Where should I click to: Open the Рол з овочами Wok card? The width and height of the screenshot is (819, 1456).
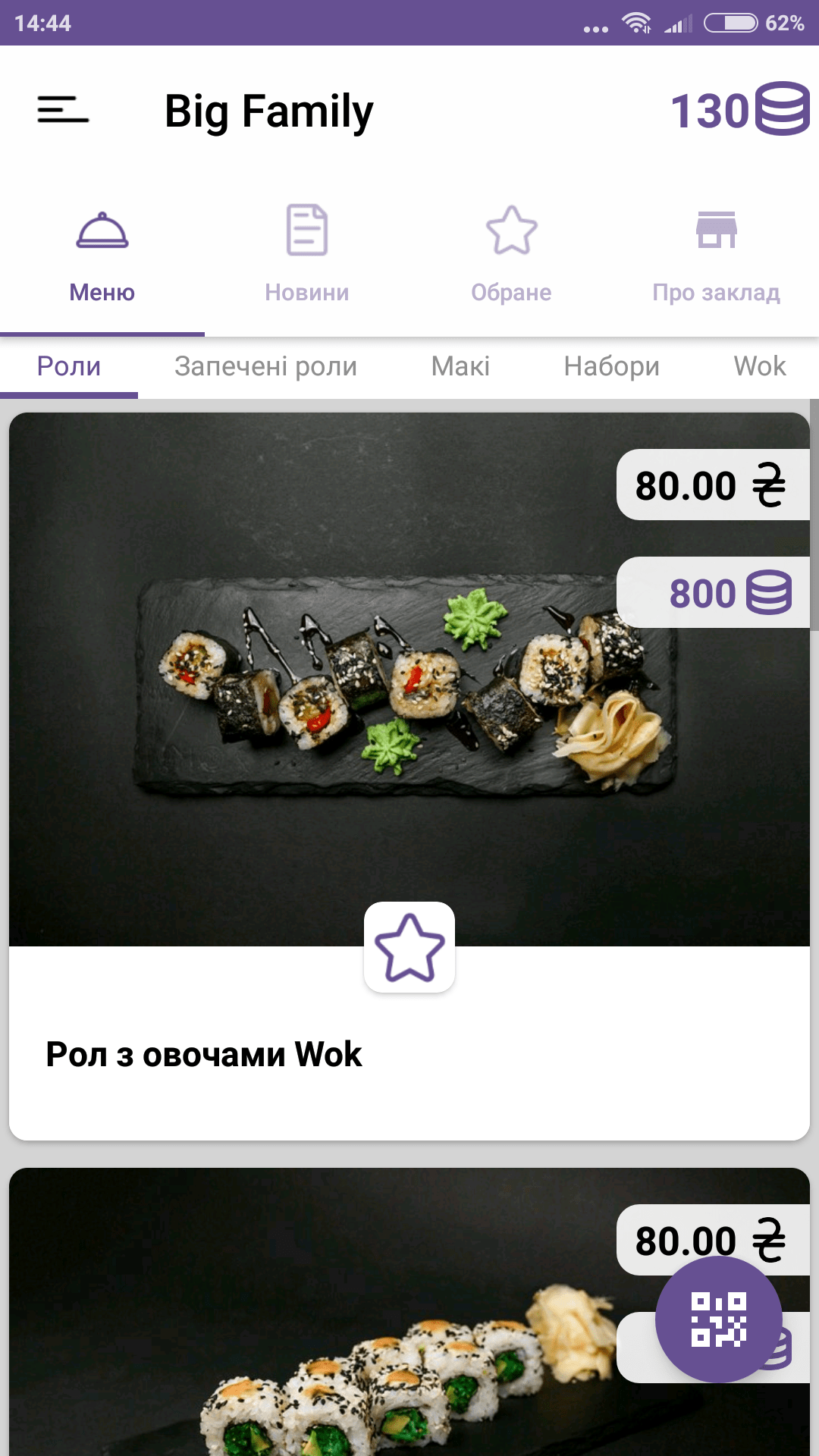(409, 1054)
